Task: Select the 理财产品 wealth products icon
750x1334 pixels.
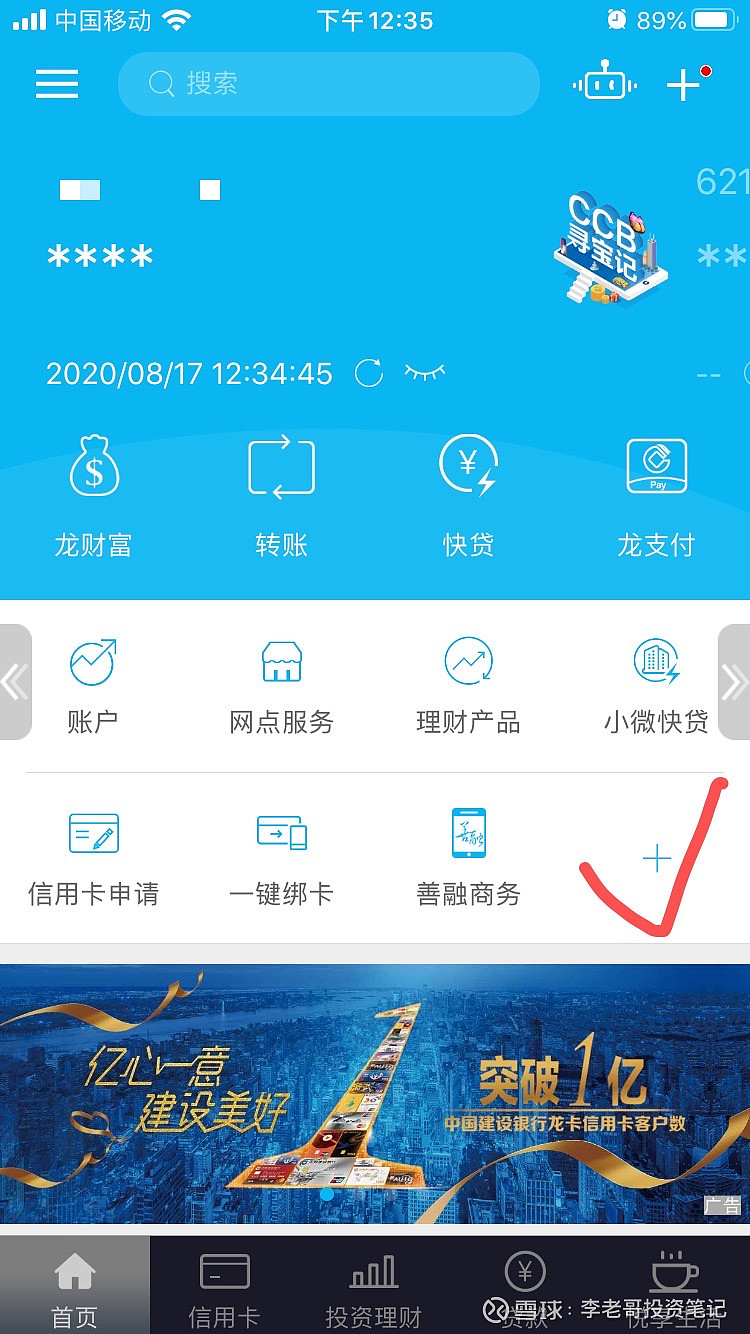Action: point(468,683)
